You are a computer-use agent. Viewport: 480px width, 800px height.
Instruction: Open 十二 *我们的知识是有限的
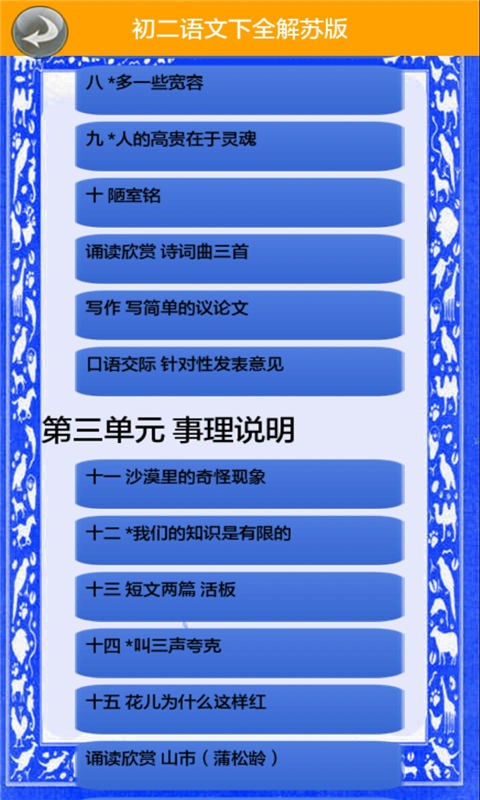239,540
